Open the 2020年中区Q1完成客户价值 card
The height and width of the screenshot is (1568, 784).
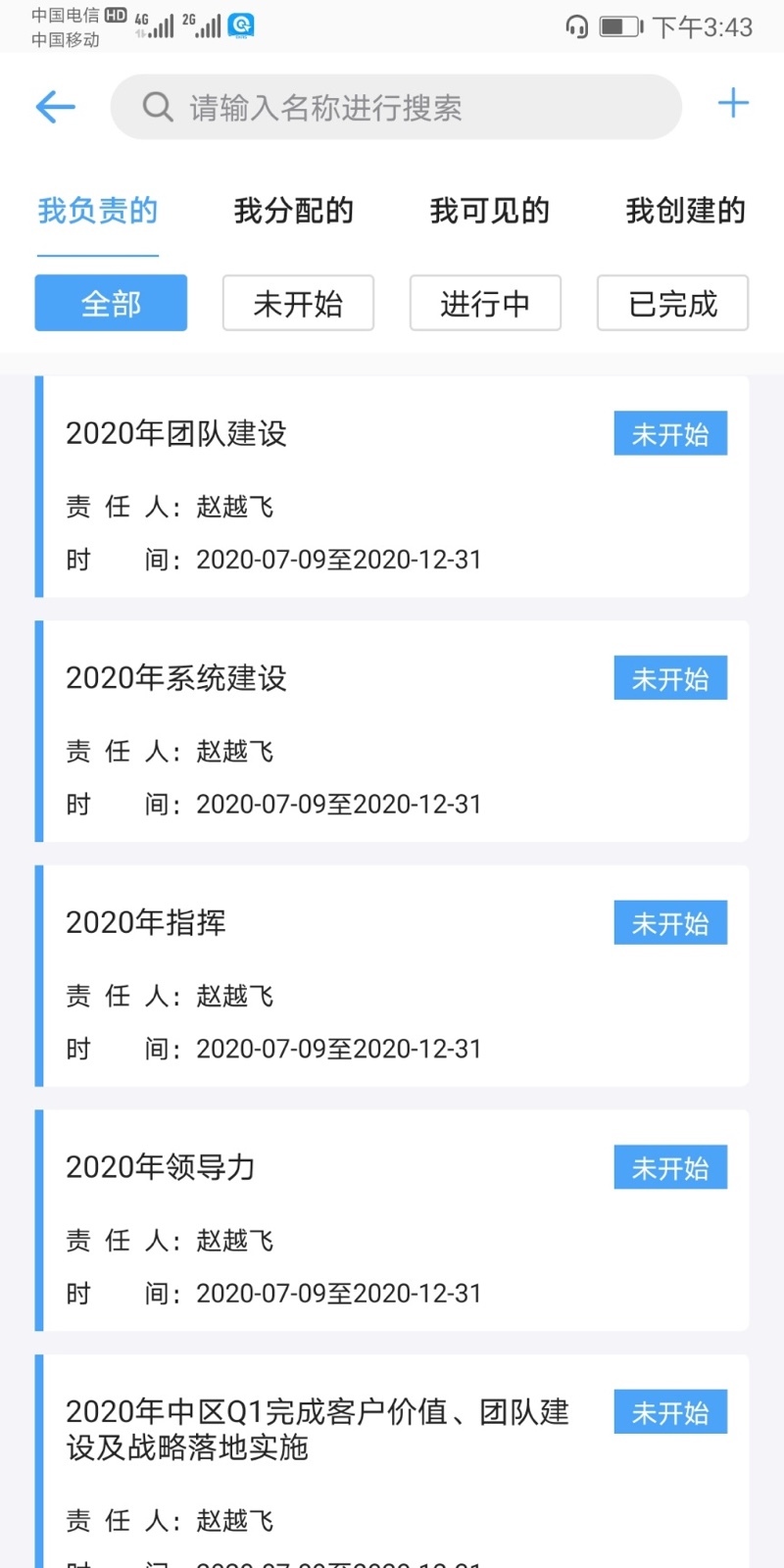click(x=392, y=1460)
